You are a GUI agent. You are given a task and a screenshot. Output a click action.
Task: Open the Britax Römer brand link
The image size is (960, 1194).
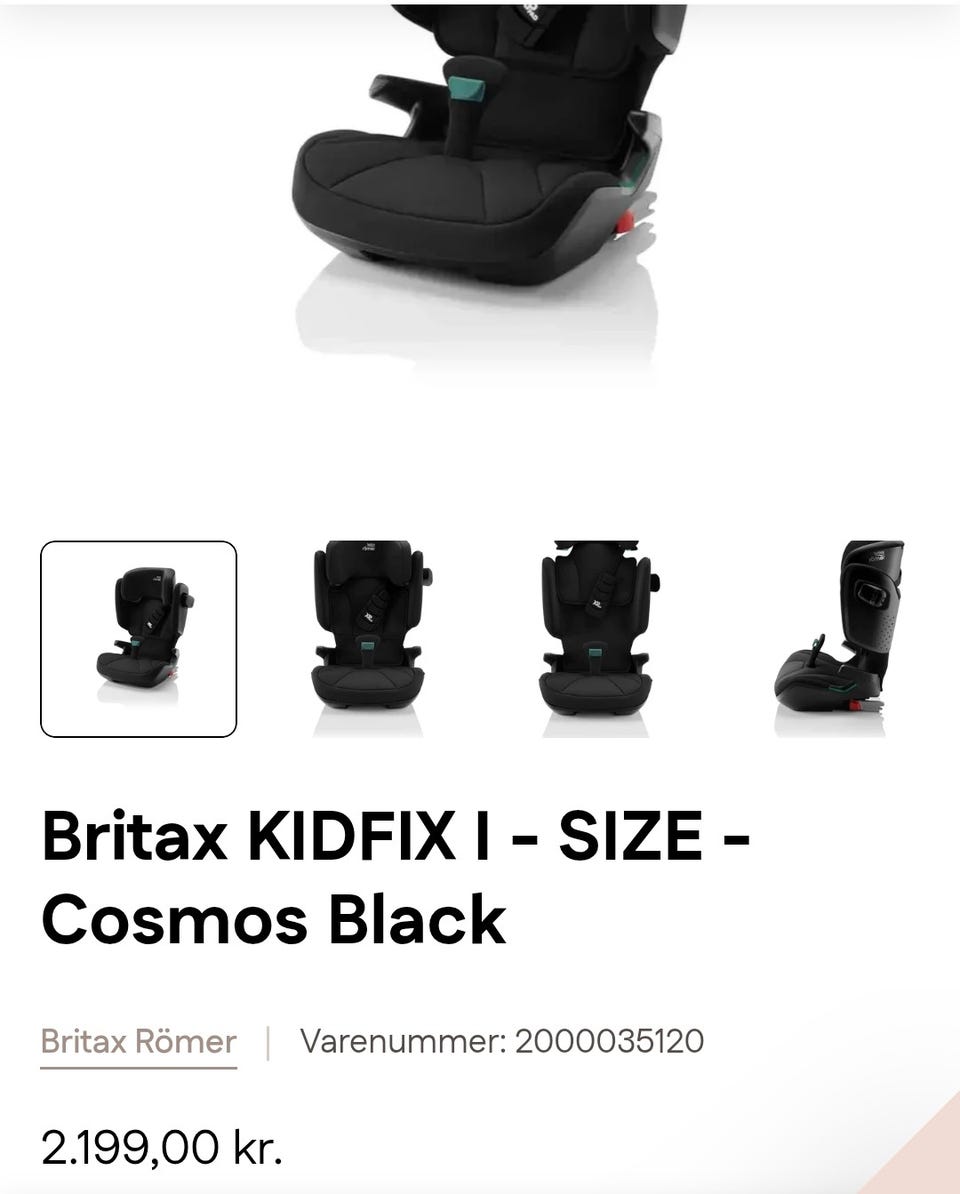coord(138,1041)
